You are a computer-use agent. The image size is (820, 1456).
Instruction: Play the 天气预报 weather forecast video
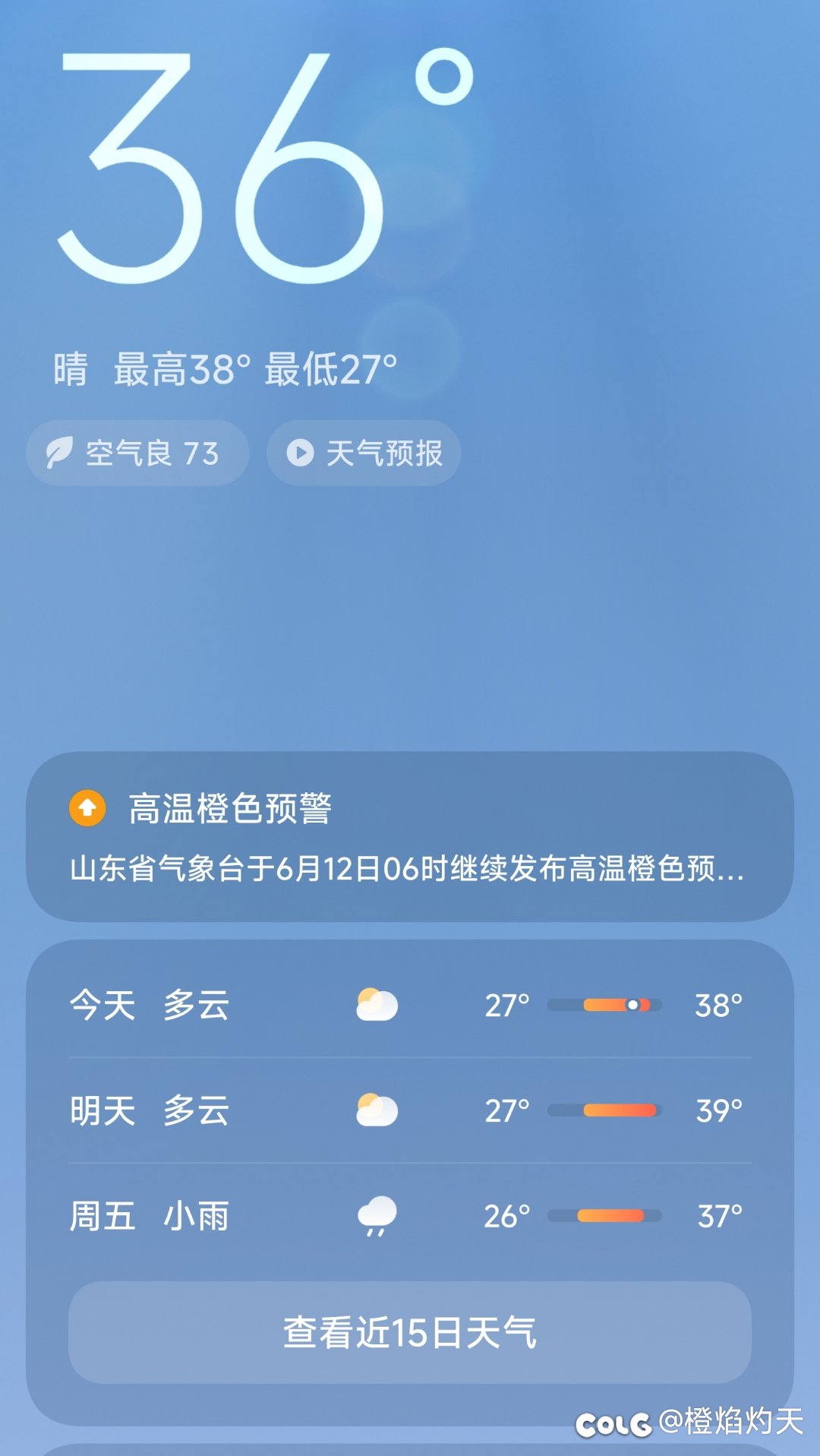[x=364, y=453]
